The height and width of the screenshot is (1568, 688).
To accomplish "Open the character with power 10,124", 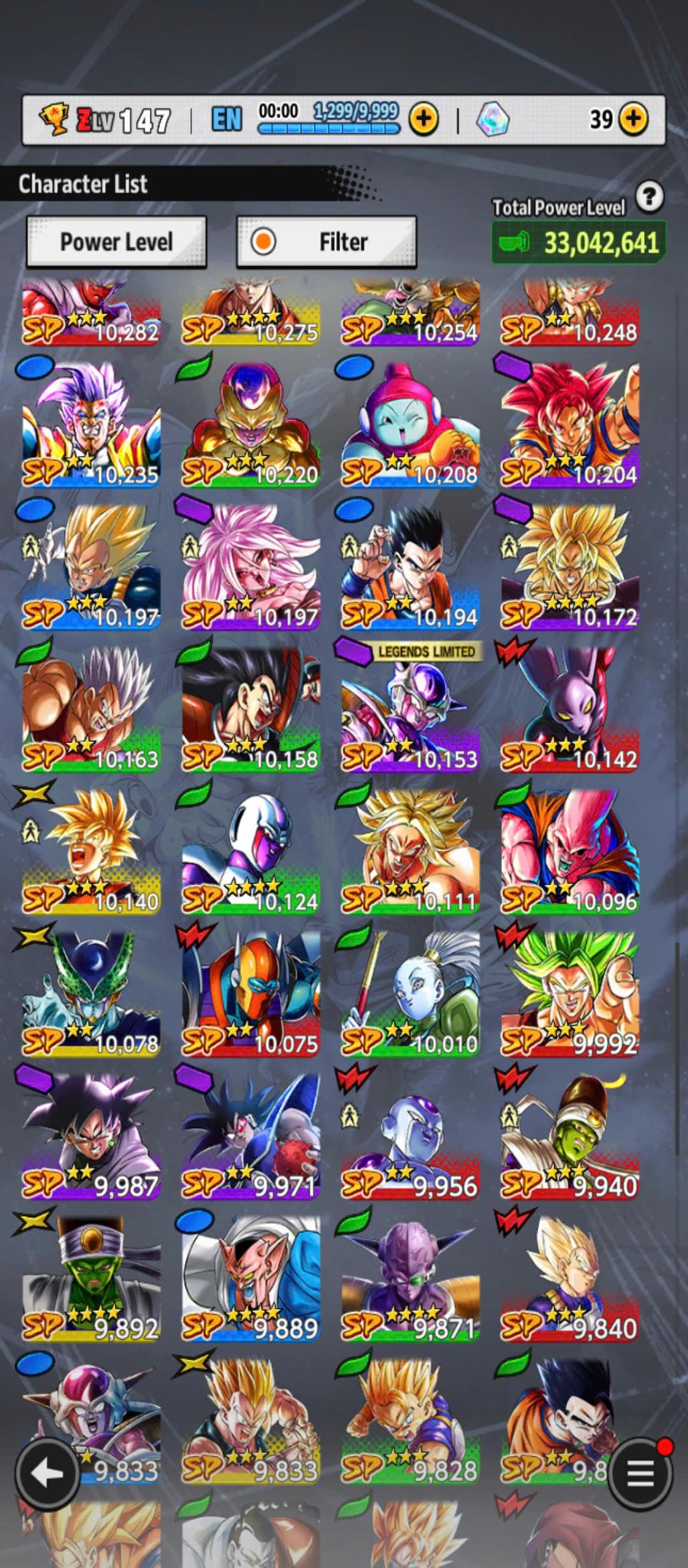I will (x=250, y=852).
